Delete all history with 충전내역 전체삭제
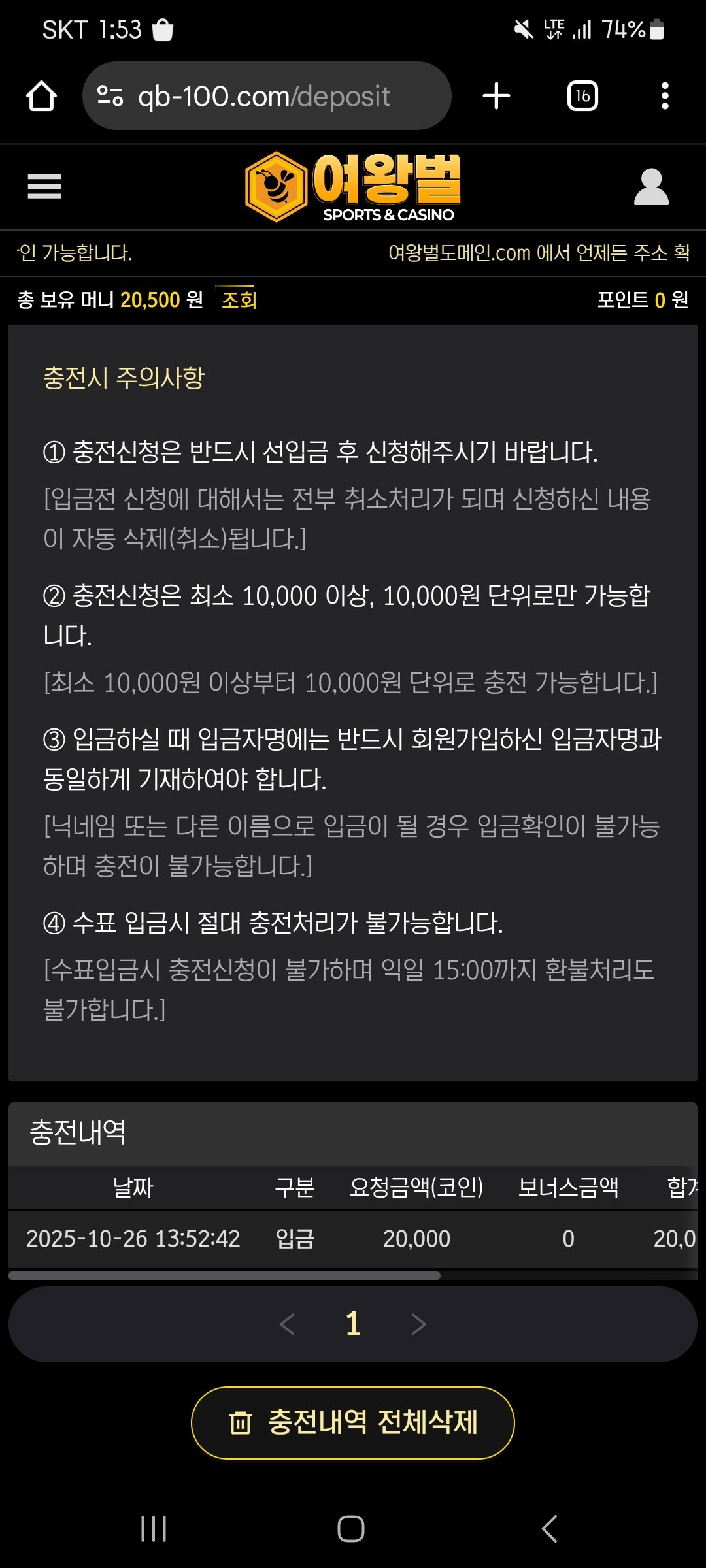The width and height of the screenshot is (706, 1568). coord(353,1422)
